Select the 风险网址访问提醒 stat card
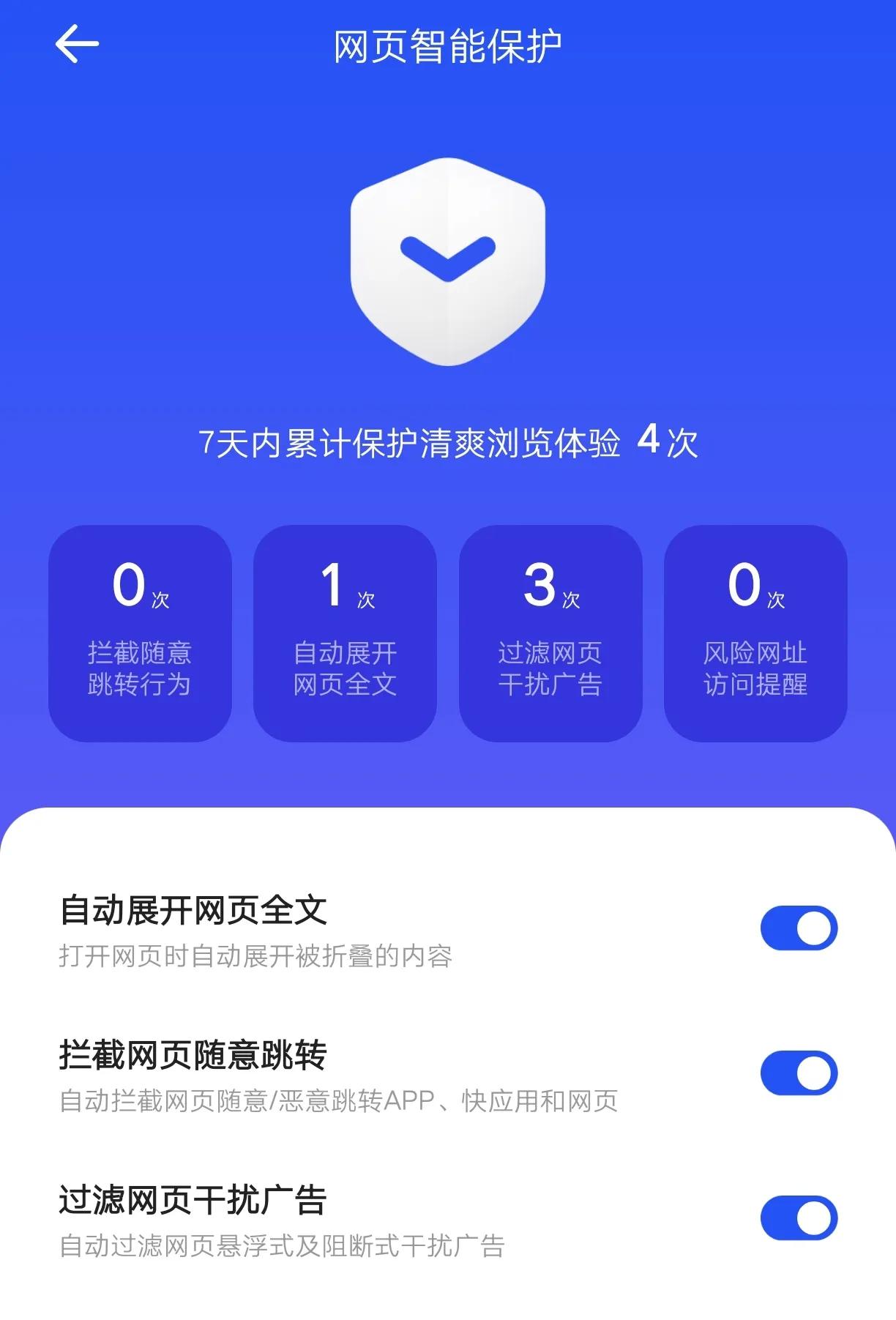The width and height of the screenshot is (896, 1320). pos(755,633)
